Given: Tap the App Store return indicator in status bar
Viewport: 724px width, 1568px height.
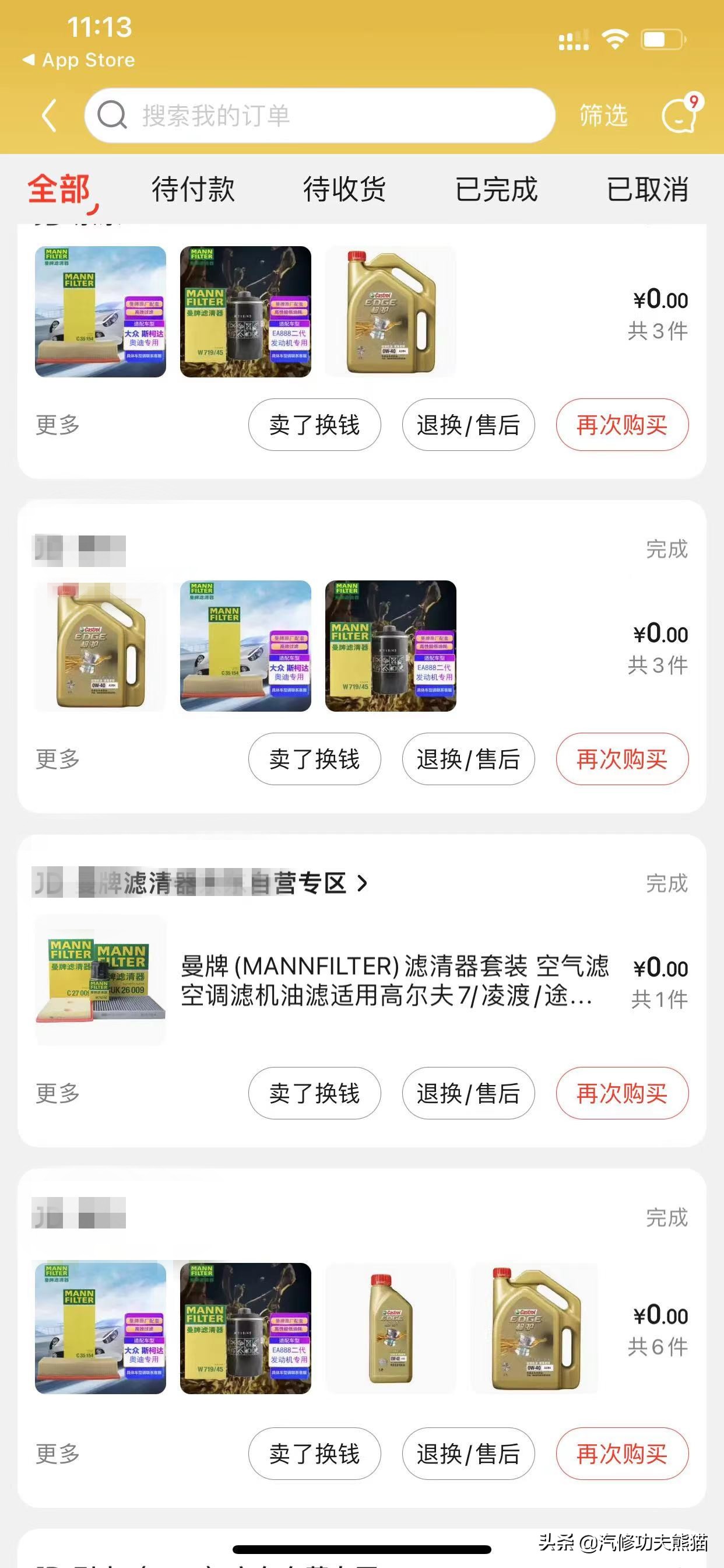Looking at the screenshot, I should coord(79,60).
